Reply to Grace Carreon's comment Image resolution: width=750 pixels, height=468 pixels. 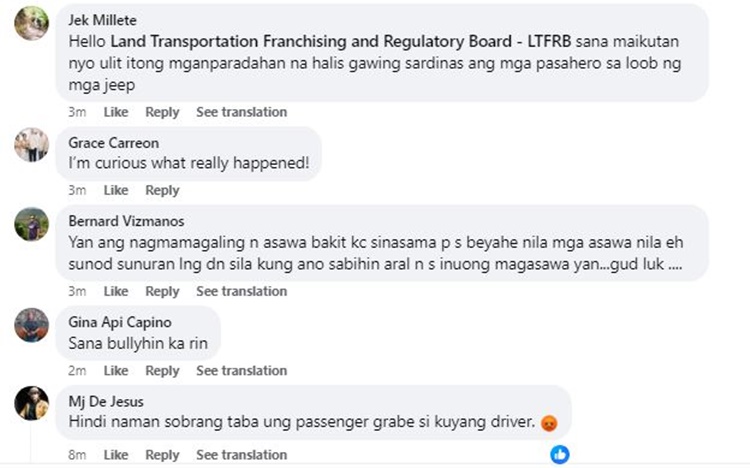[x=162, y=190]
